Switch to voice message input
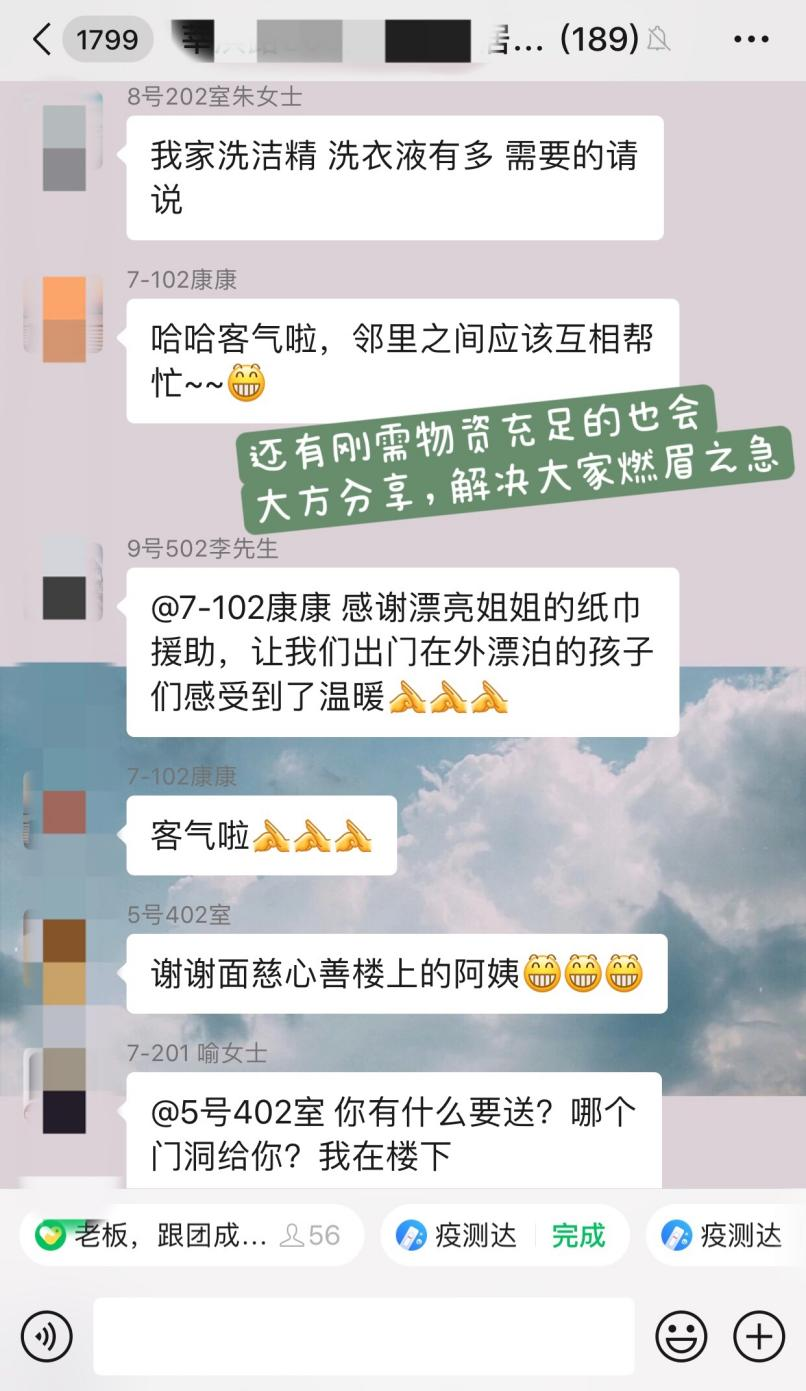 47,1336
